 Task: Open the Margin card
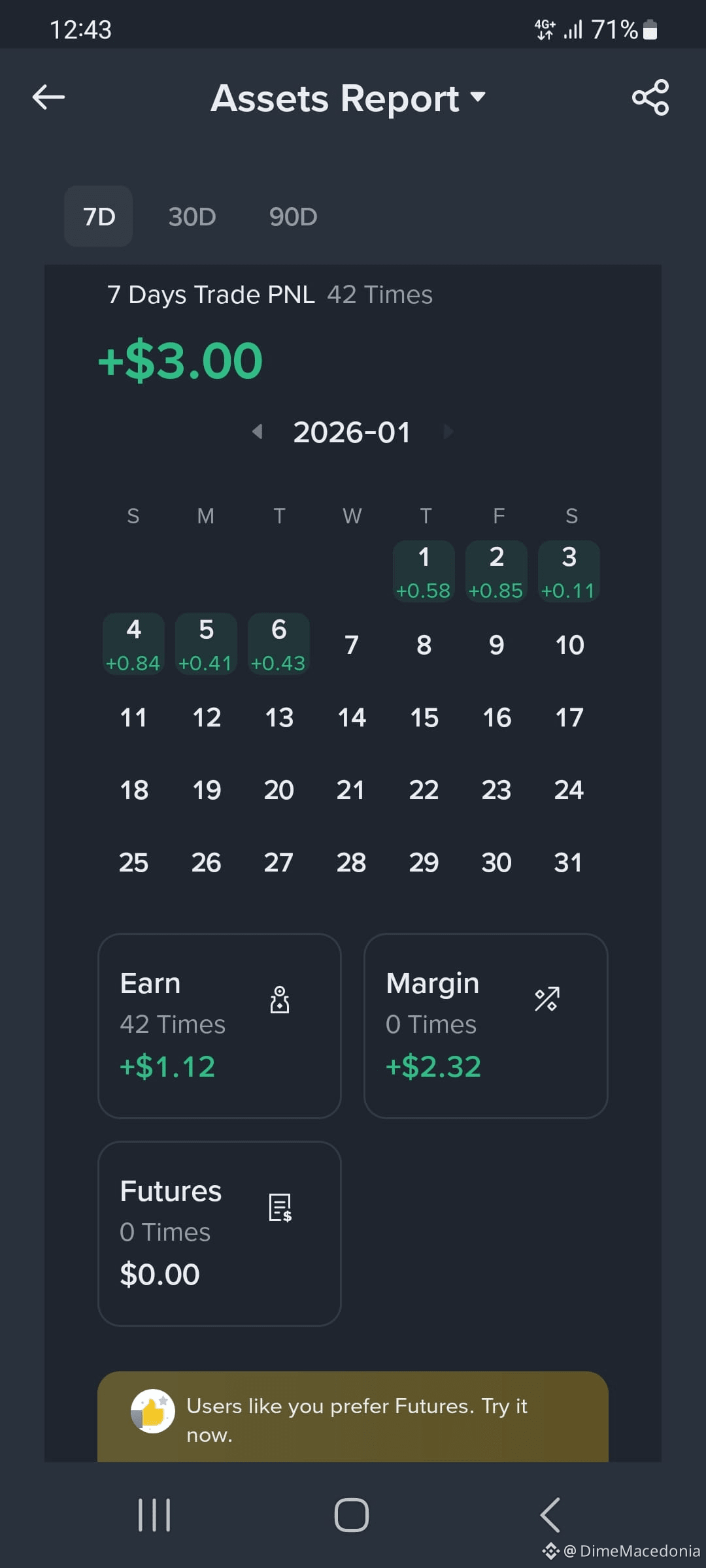pyautogui.click(x=486, y=1026)
